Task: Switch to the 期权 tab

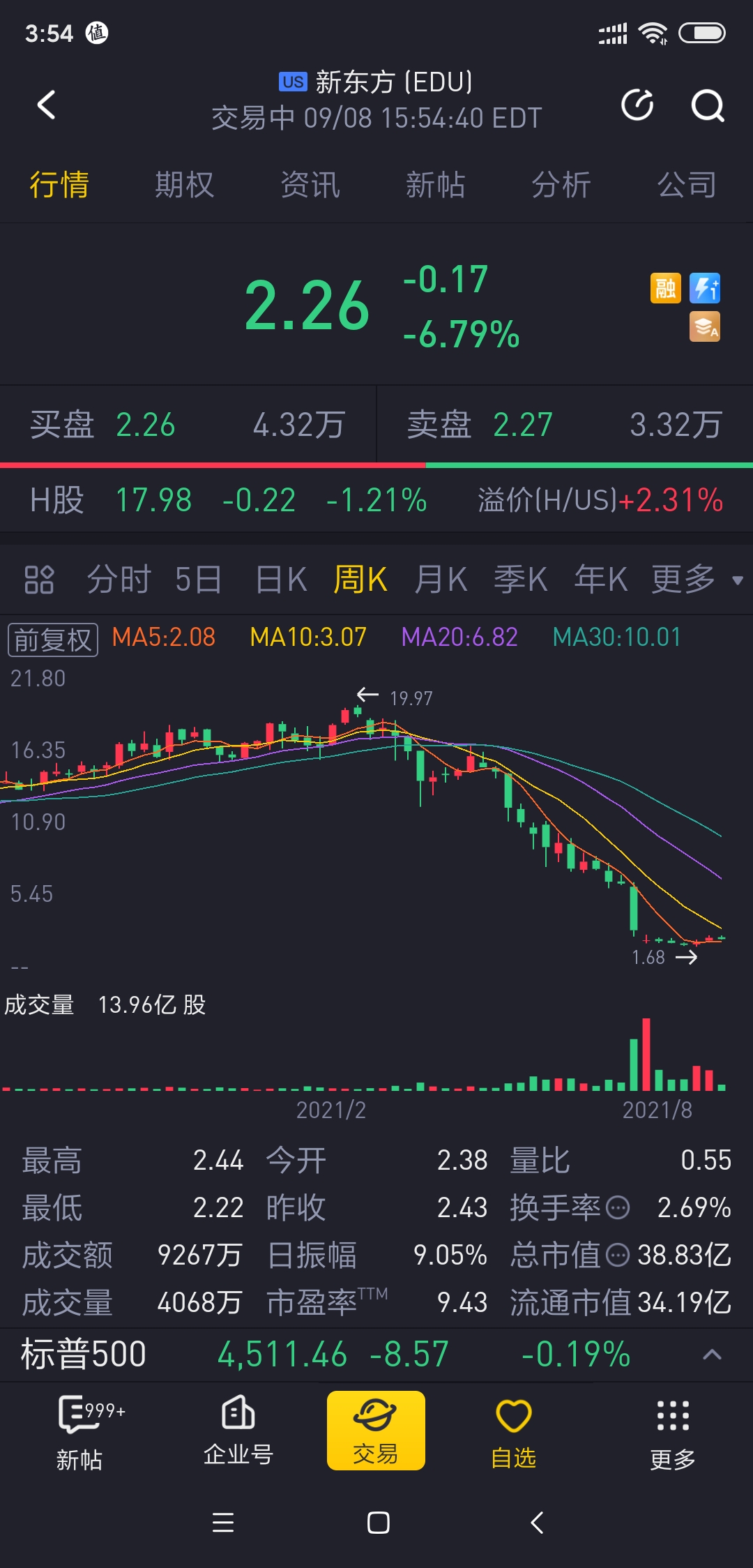Action: pos(184,185)
